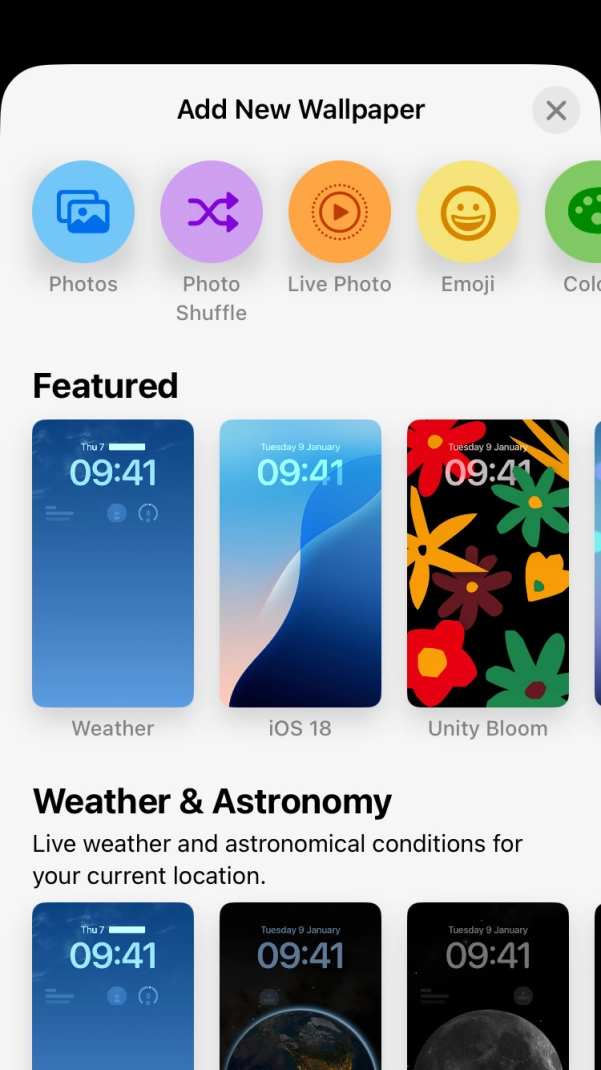
Task: Choose the Photos wallpaper option
Action: pos(83,212)
